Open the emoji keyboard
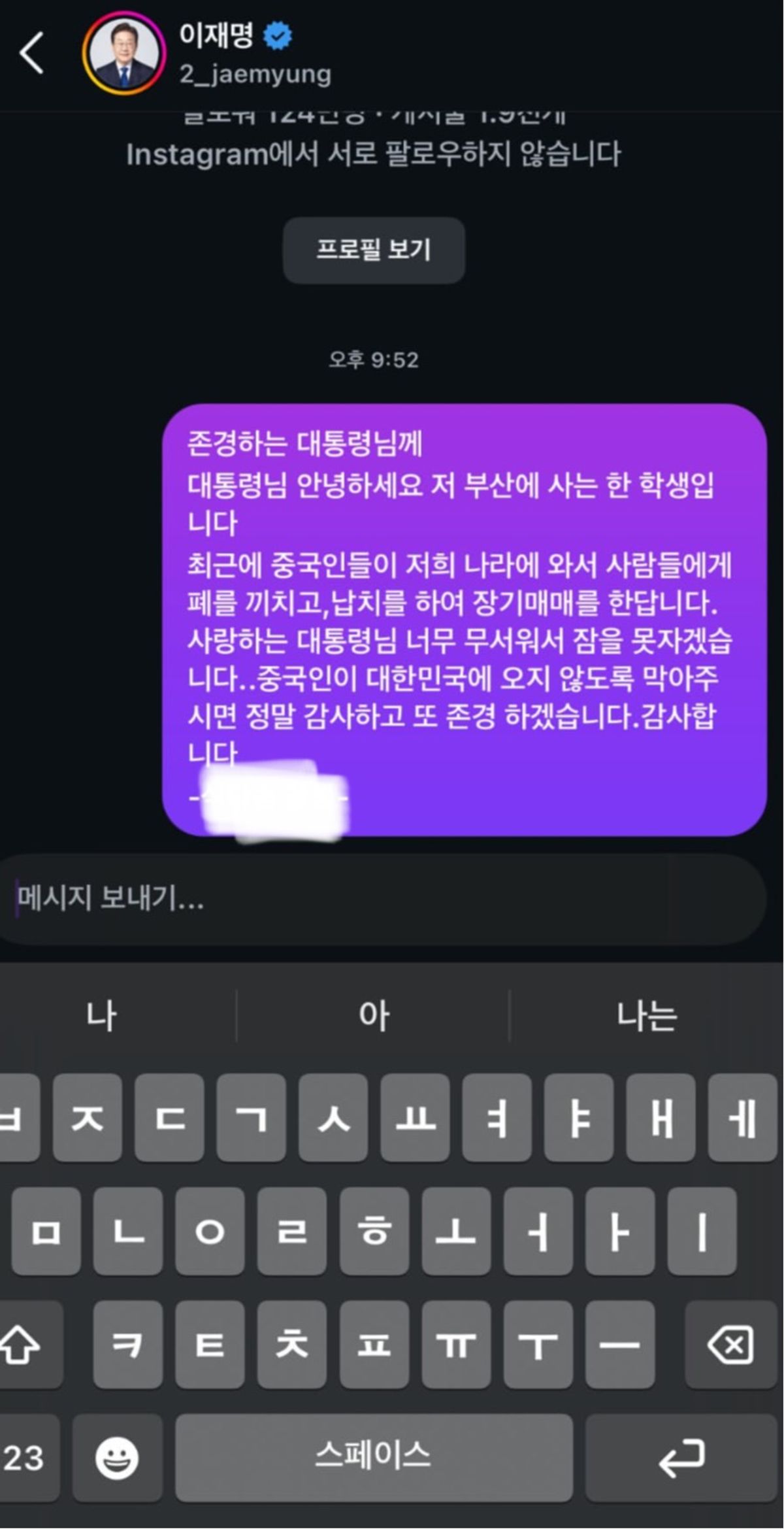Image resolution: width=784 pixels, height=1529 pixels. click(x=117, y=1457)
